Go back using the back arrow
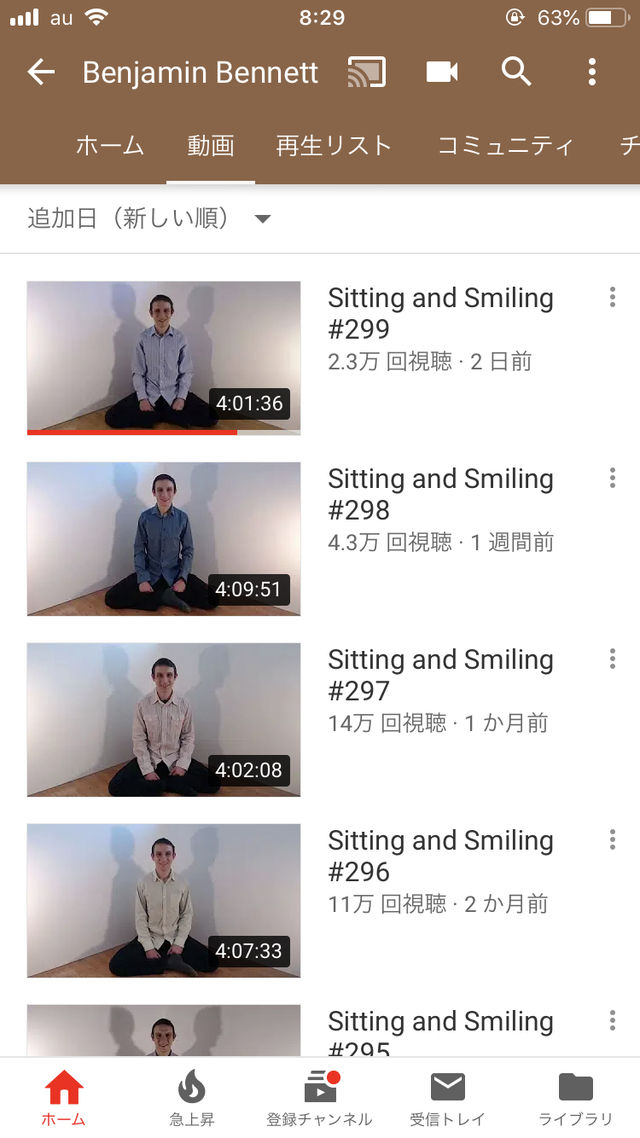 click(41, 72)
